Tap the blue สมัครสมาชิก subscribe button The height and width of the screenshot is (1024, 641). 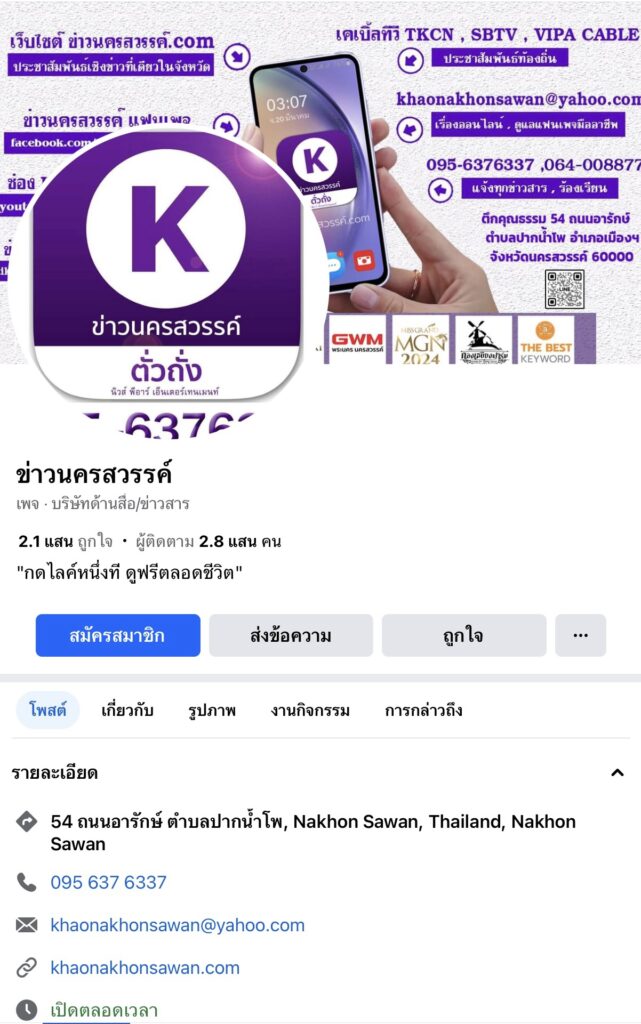(x=118, y=635)
